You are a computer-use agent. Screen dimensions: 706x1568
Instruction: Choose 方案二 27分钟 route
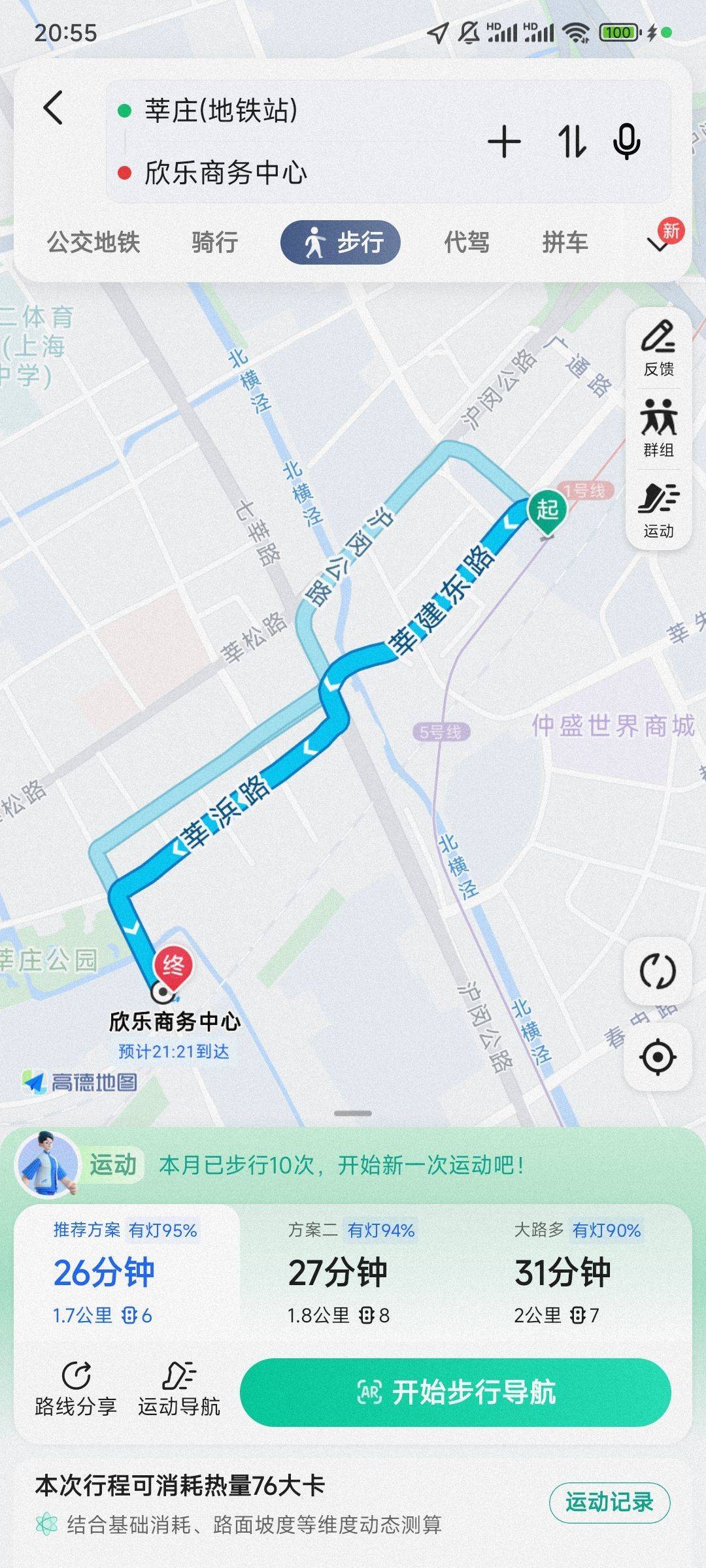[x=351, y=1273]
